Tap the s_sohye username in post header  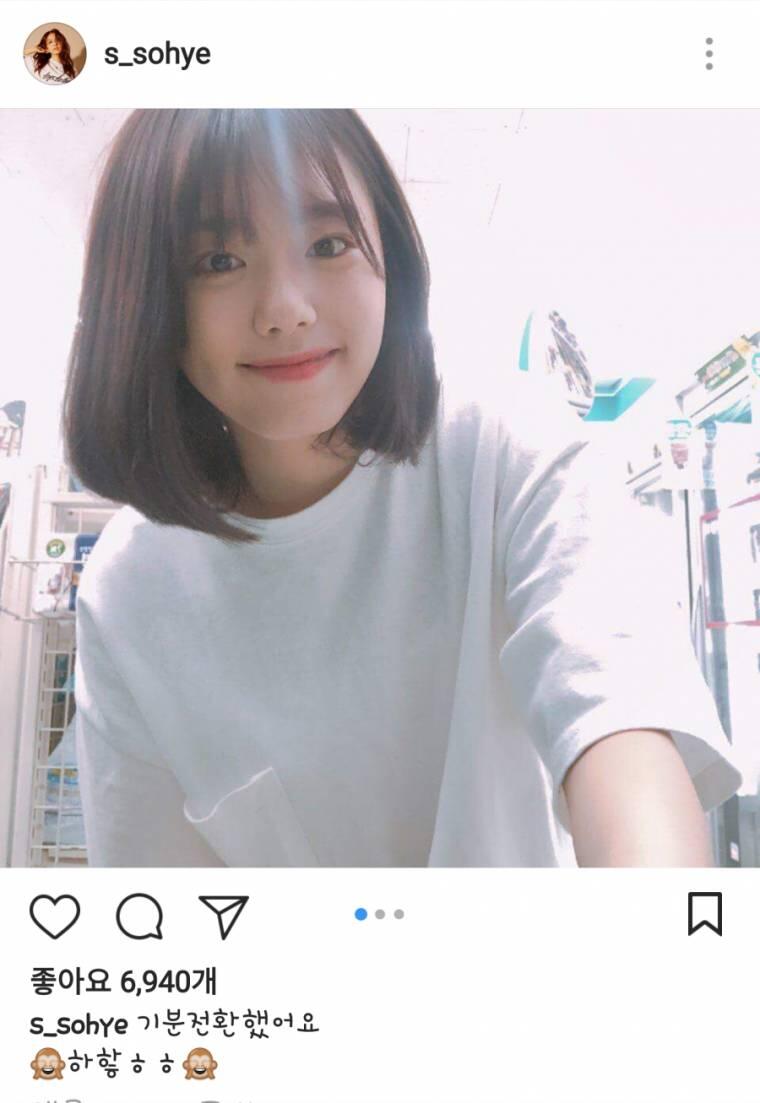[157, 54]
